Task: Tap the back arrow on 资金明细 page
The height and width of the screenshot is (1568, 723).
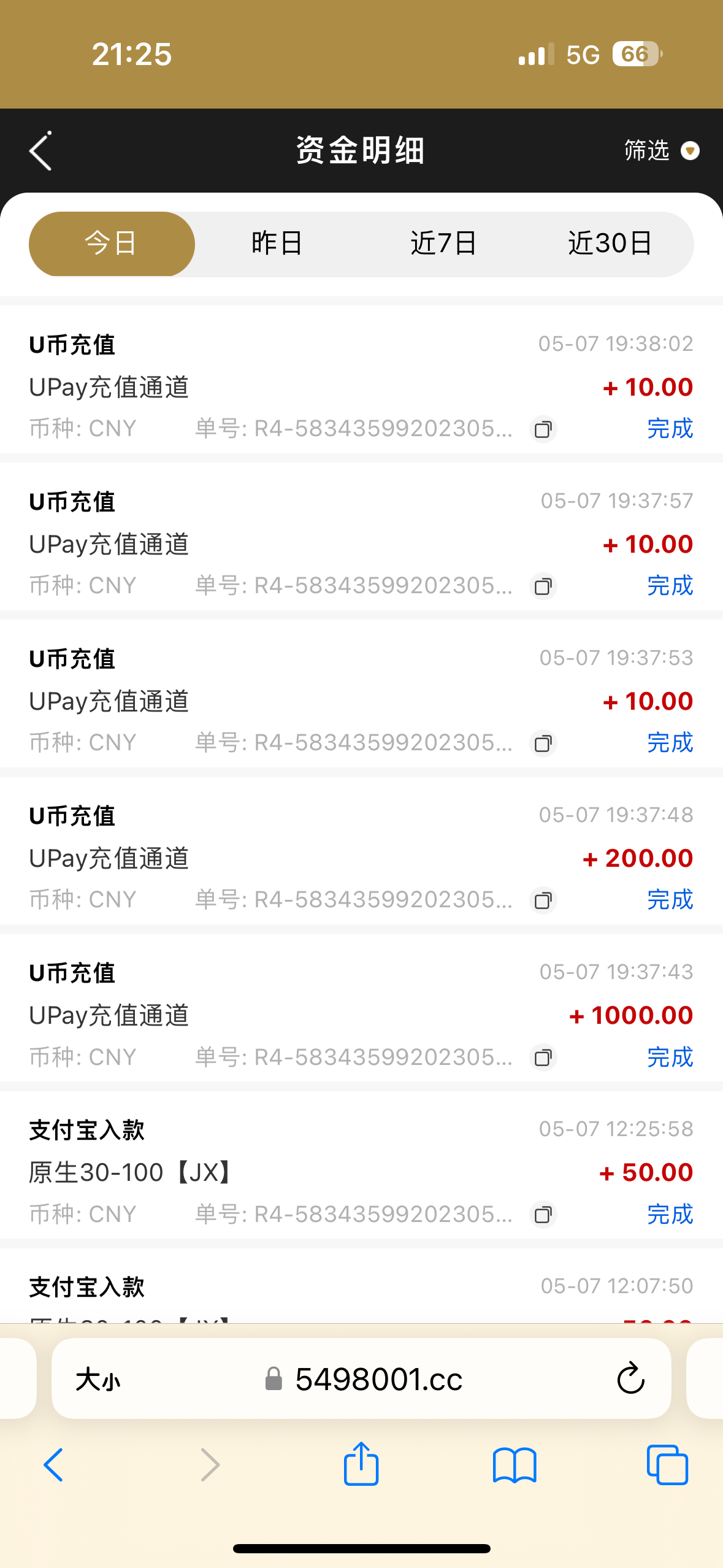Action: pyautogui.click(x=40, y=151)
